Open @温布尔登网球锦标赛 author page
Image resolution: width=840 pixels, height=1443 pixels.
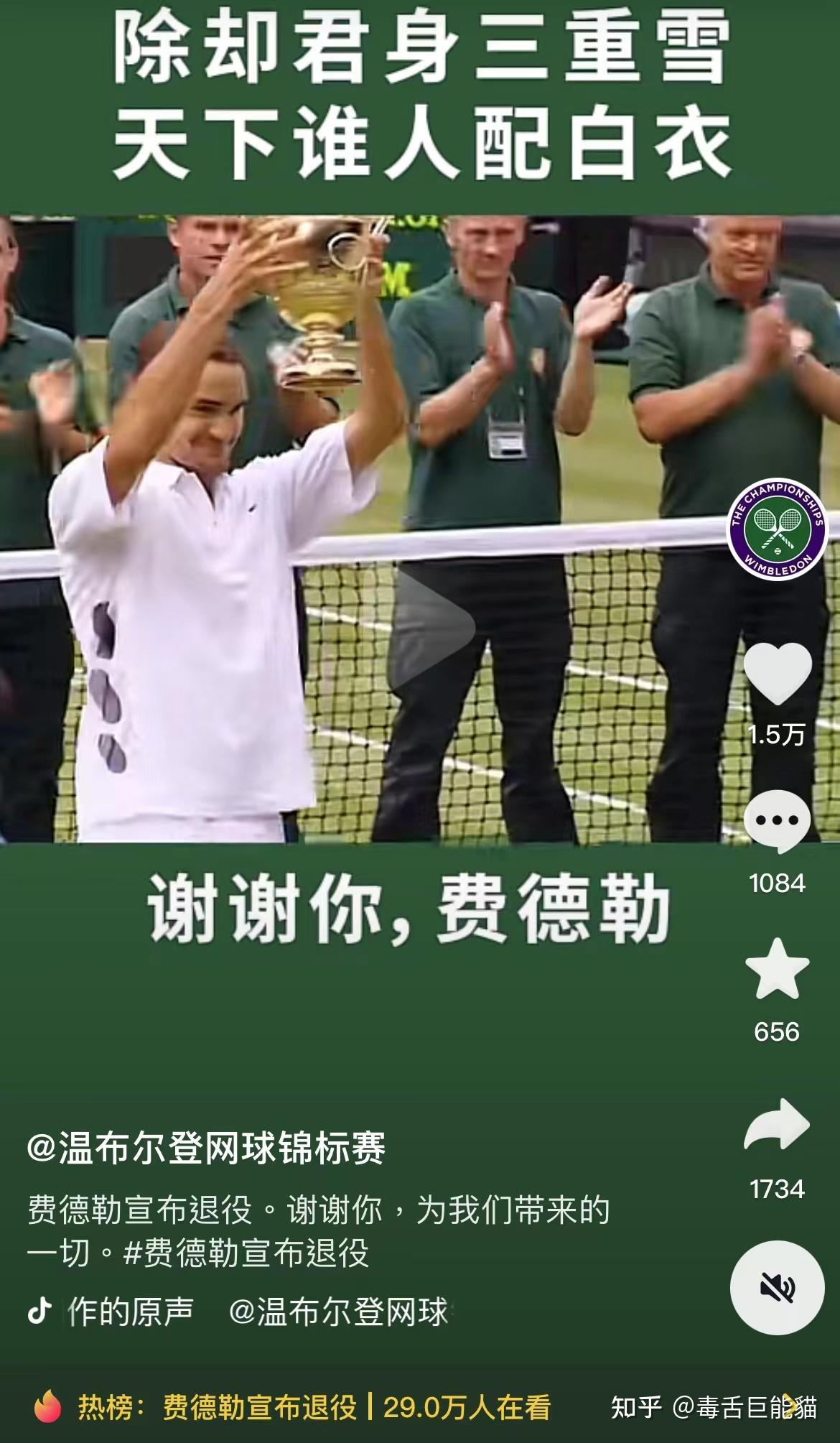[x=206, y=1148]
